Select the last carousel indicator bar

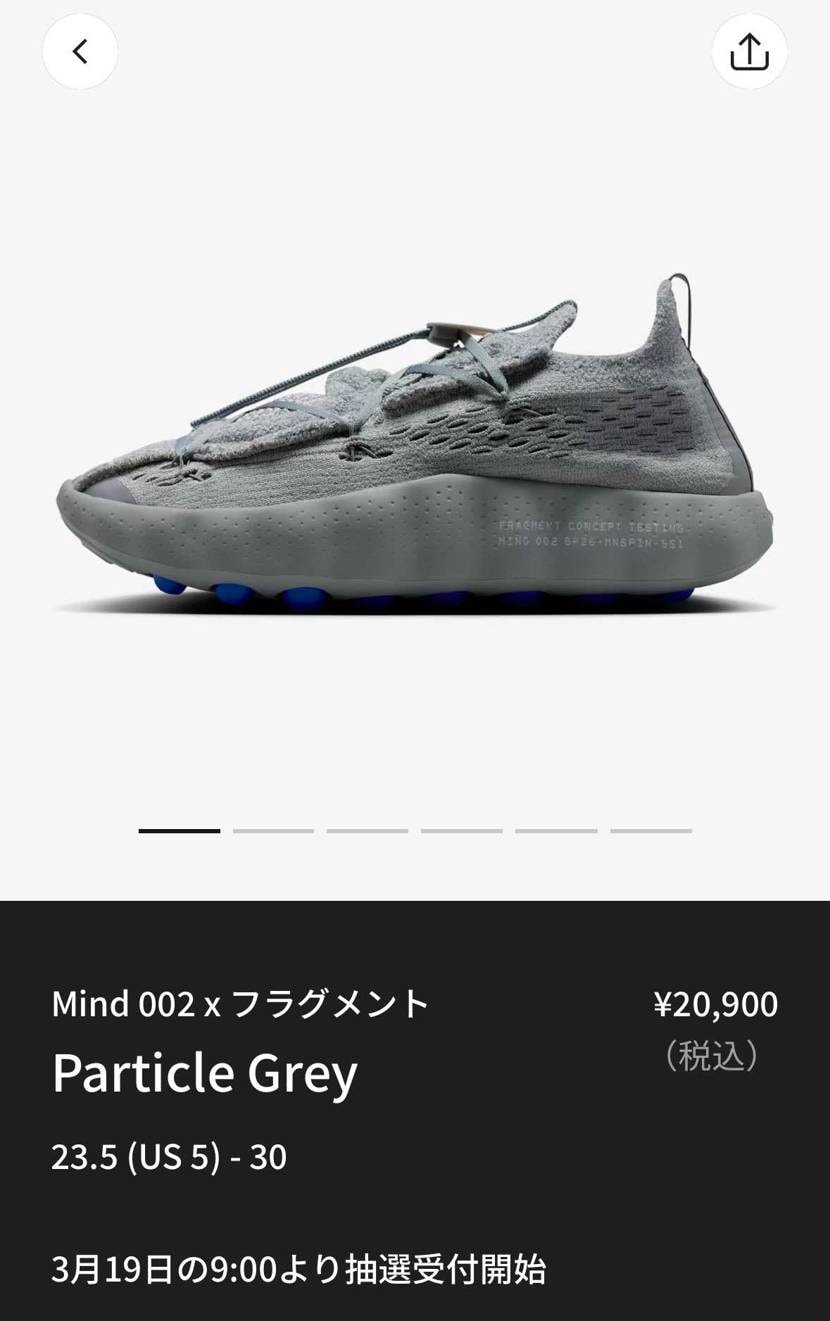(x=650, y=830)
